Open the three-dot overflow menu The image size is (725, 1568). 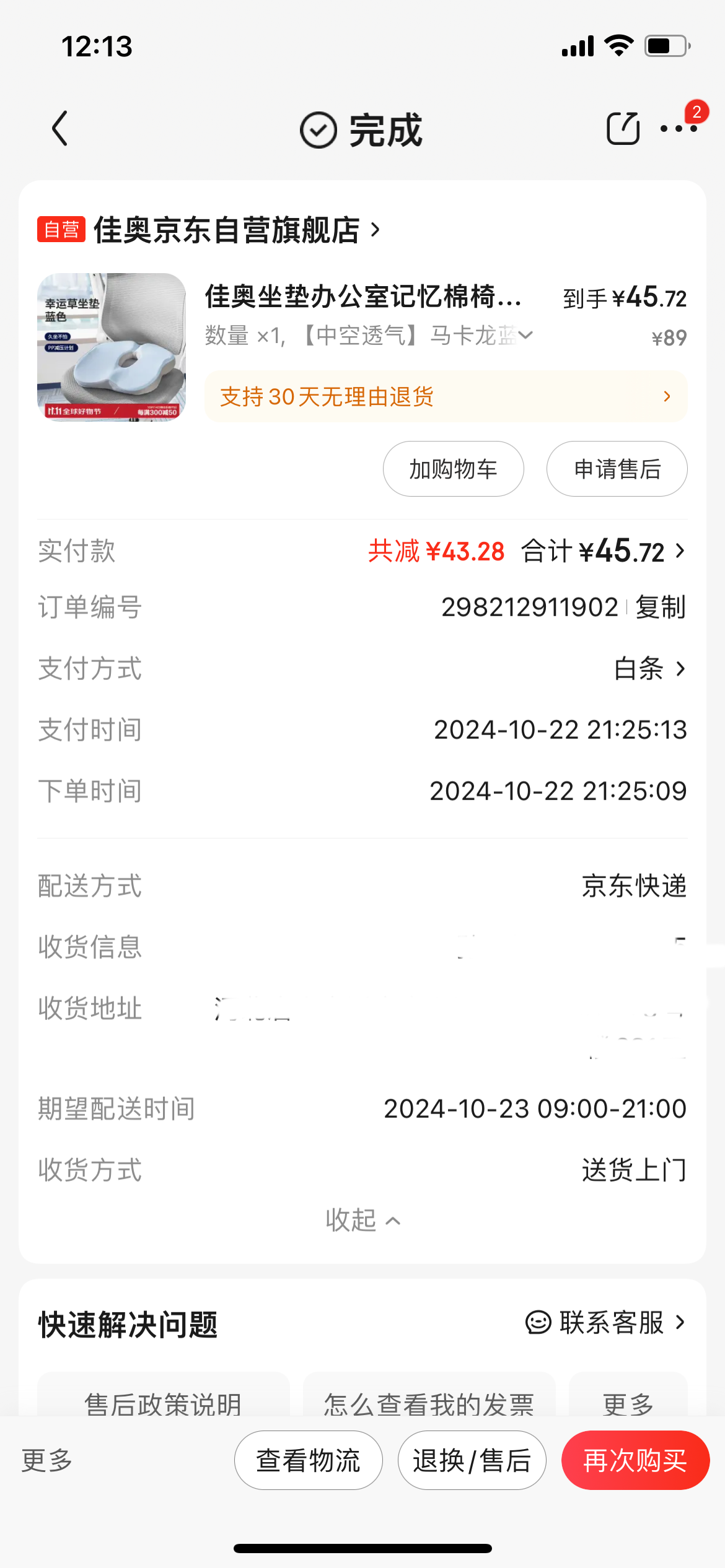coord(679,129)
